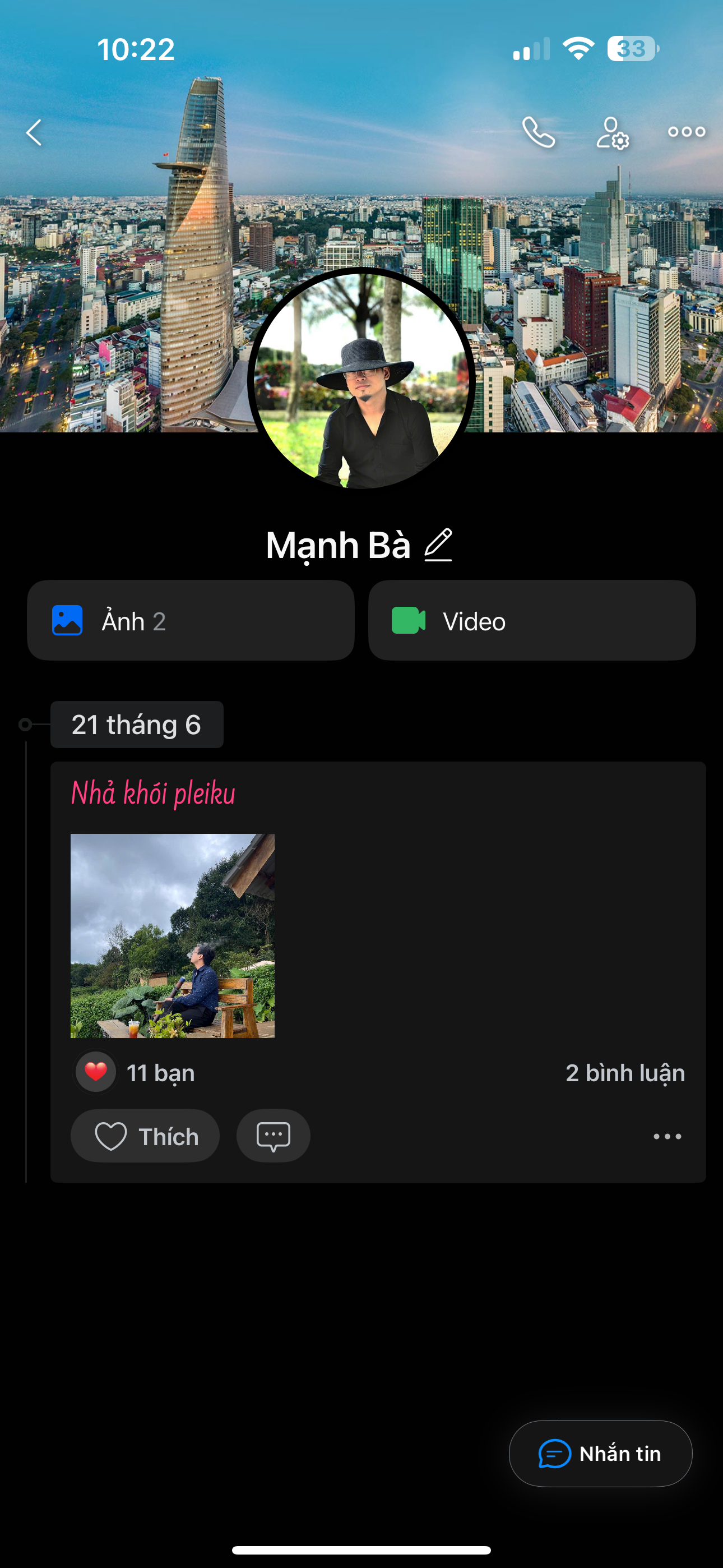Open the top overflow menu
The height and width of the screenshot is (1568, 723).
(686, 131)
